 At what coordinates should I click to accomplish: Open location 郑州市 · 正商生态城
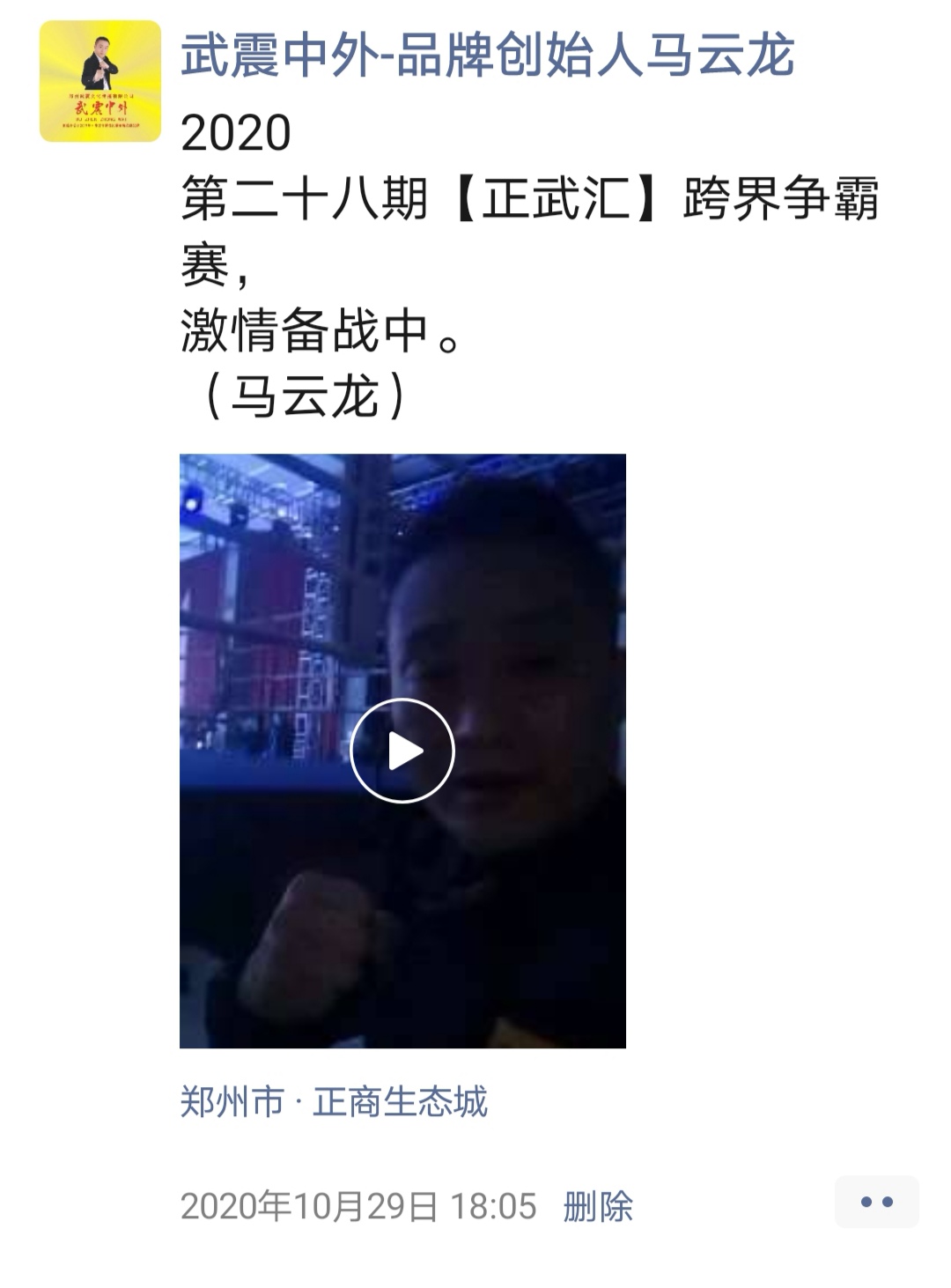click(x=334, y=1101)
